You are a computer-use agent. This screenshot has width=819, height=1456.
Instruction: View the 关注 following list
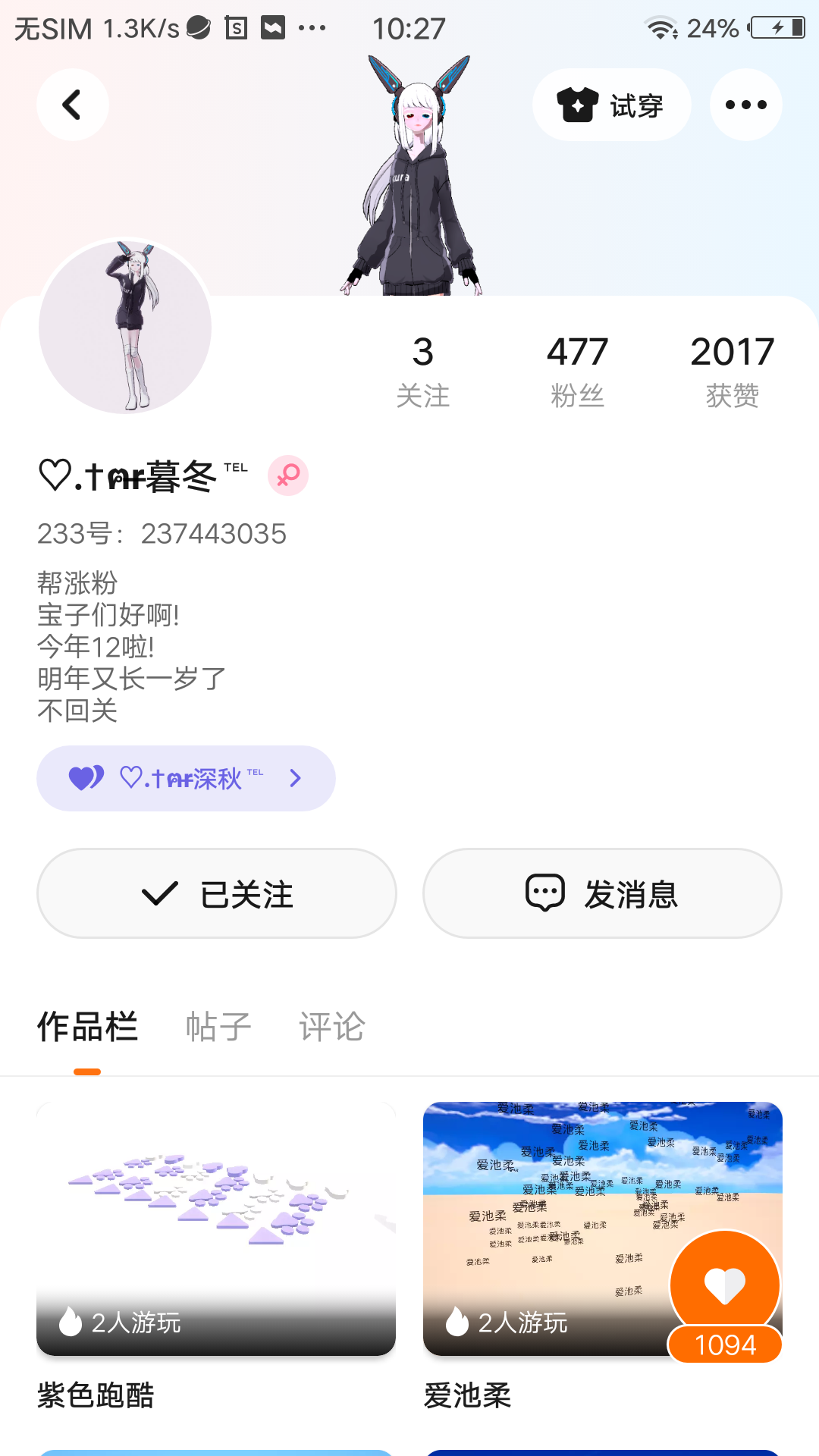(423, 372)
